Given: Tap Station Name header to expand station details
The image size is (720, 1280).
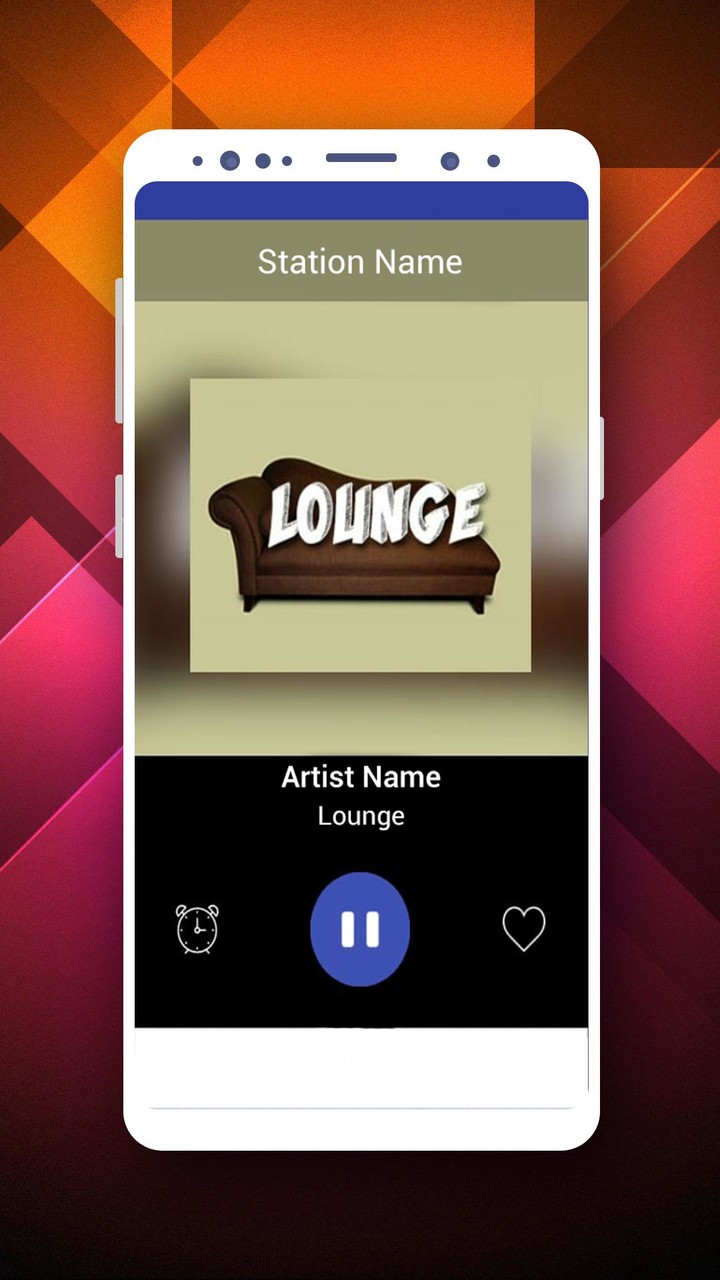Looking at the screenshot, I should pyautogui.click(x=360, y=261).
